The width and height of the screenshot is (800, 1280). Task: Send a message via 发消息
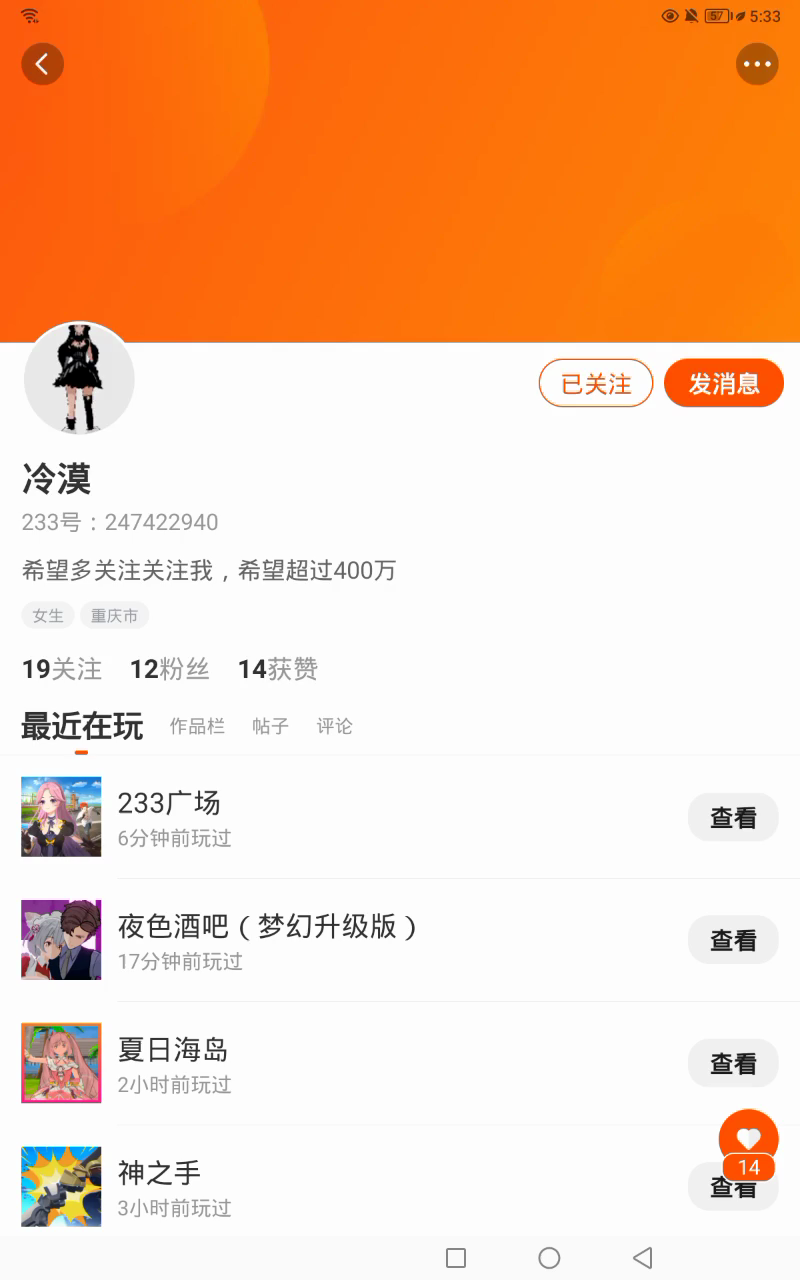(724, 383)
